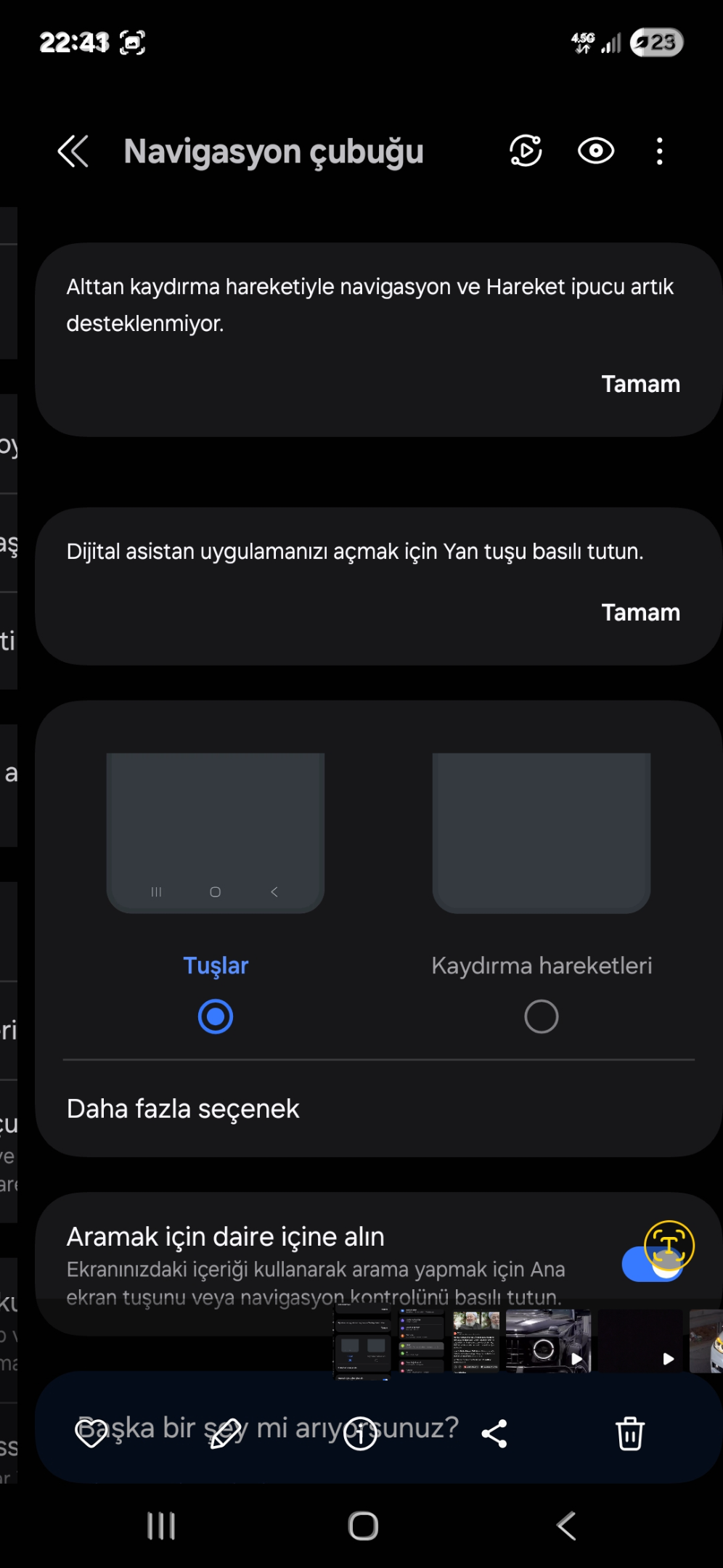Open the remaster suggestion icon

(526, 151)
